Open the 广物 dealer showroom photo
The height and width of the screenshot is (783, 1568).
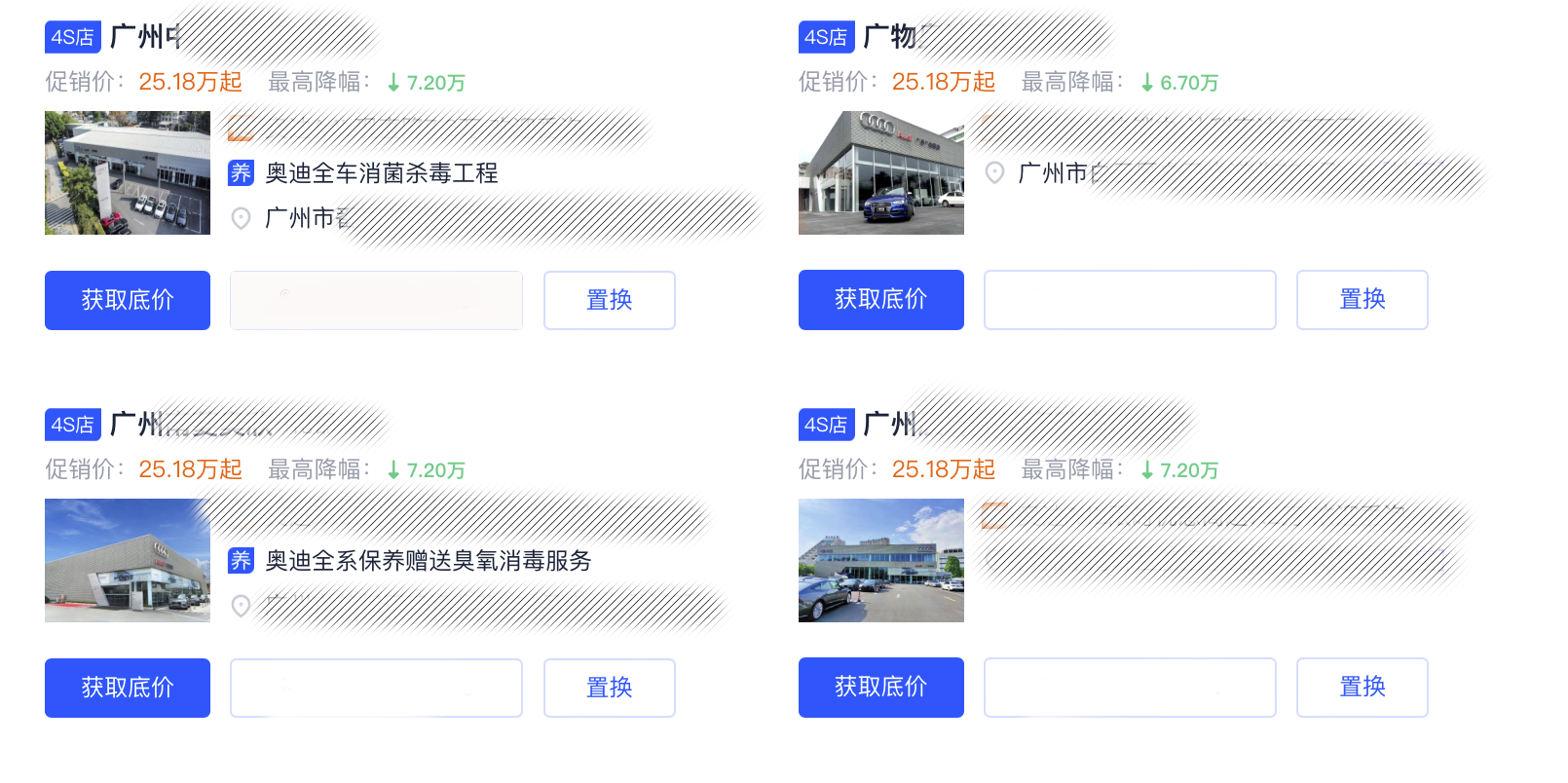click(x=880, y=172)
